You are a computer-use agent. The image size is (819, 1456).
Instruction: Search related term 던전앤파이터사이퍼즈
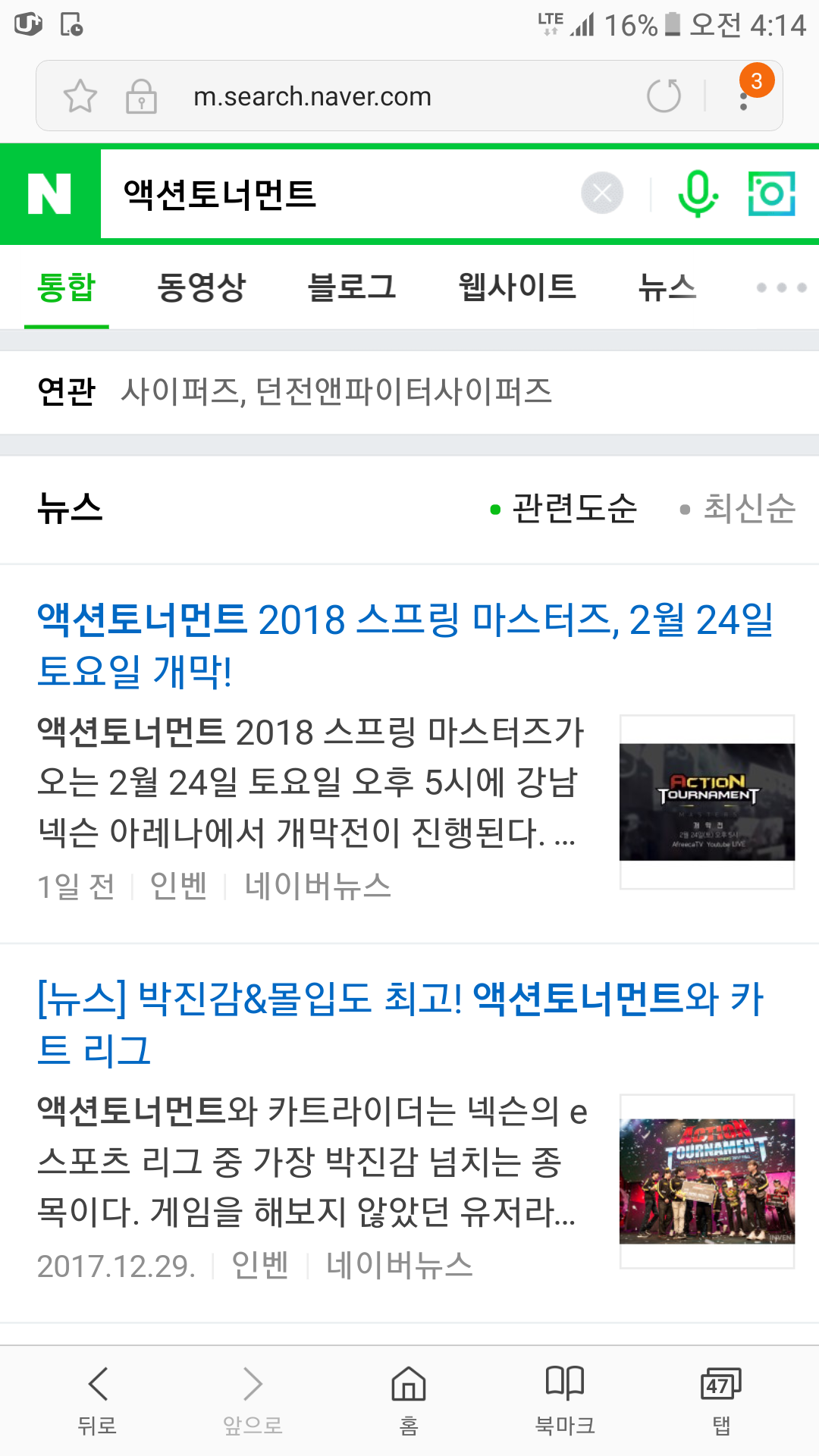[x=403, y=392]
